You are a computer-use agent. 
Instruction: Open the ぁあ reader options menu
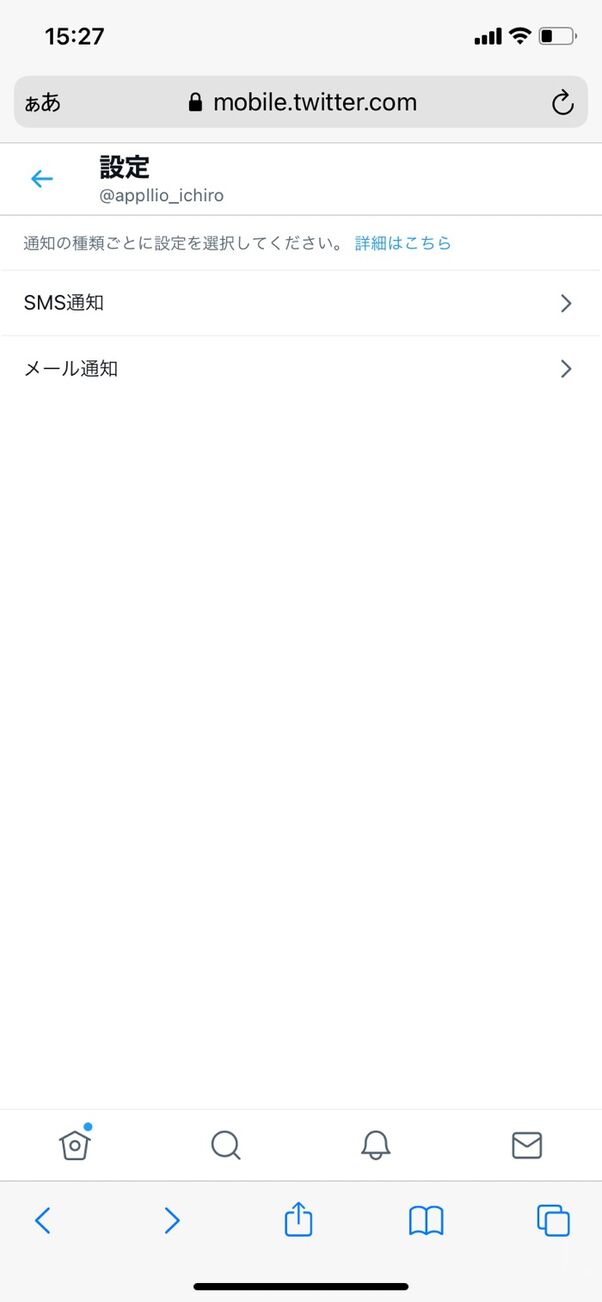(43, 102)
